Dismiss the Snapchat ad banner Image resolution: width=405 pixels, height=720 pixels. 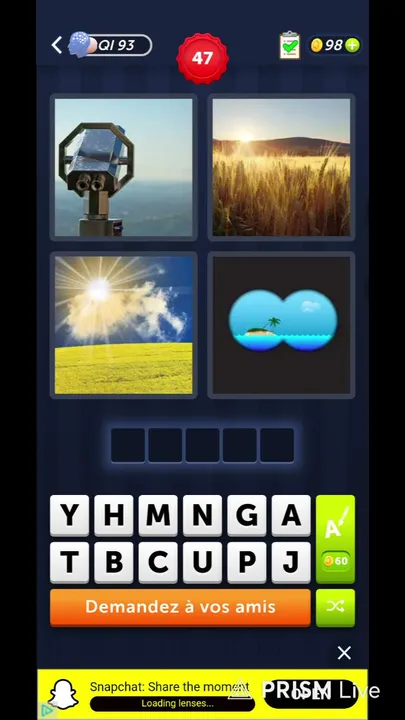[x=344, y=652]
